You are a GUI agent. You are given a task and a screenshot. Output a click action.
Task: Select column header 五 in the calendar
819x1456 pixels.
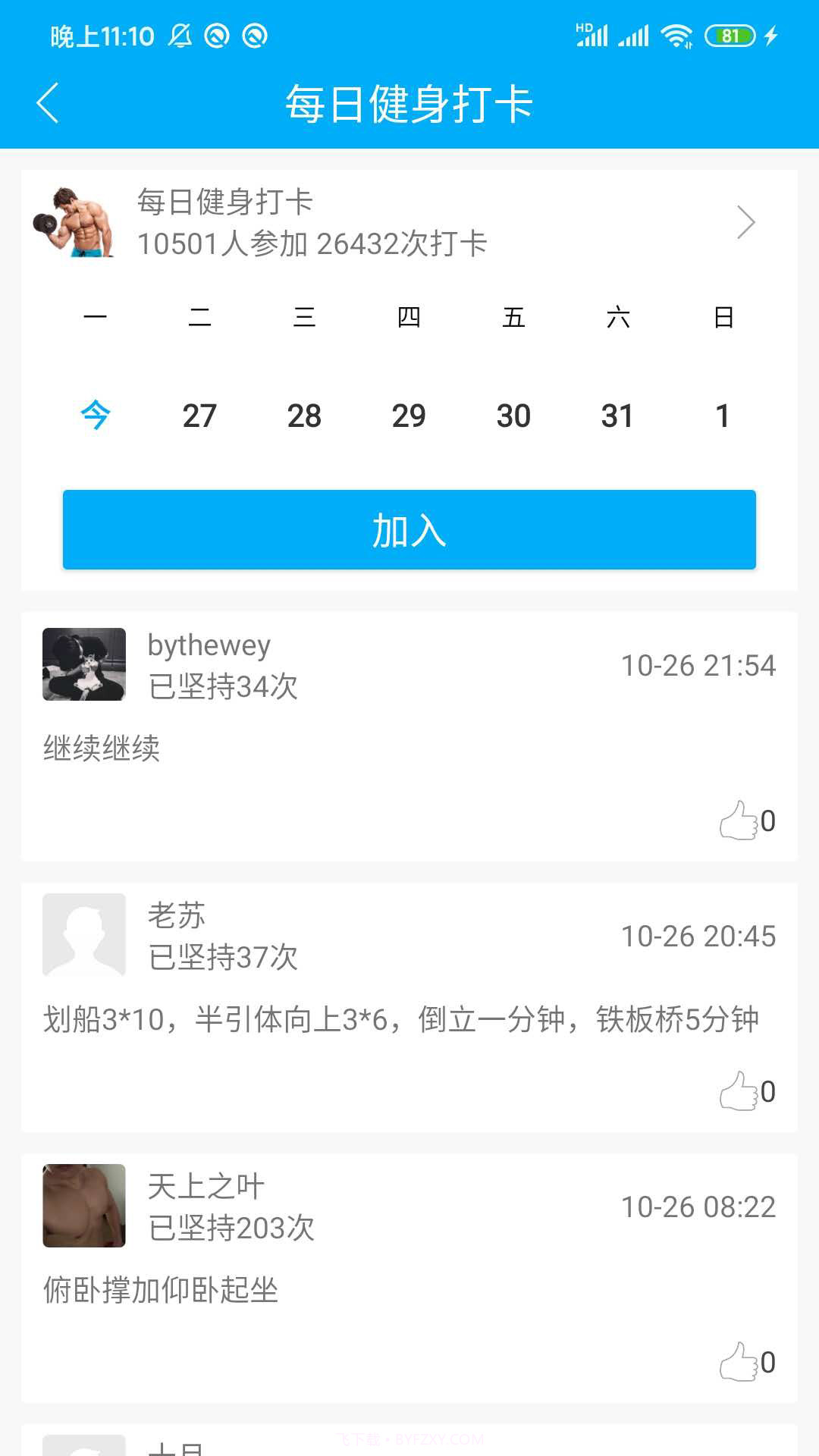(513, 318)
